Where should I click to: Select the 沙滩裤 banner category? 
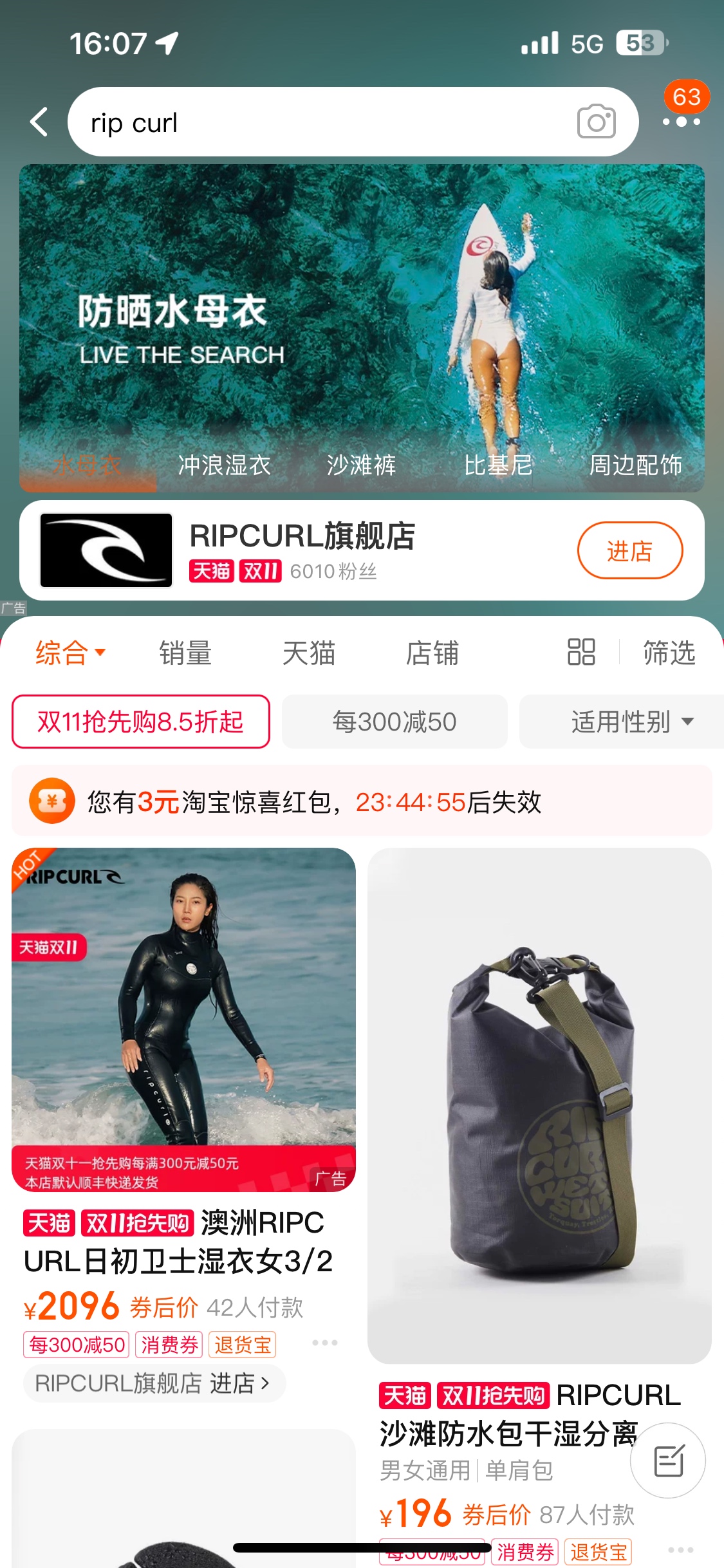[361, 465]
